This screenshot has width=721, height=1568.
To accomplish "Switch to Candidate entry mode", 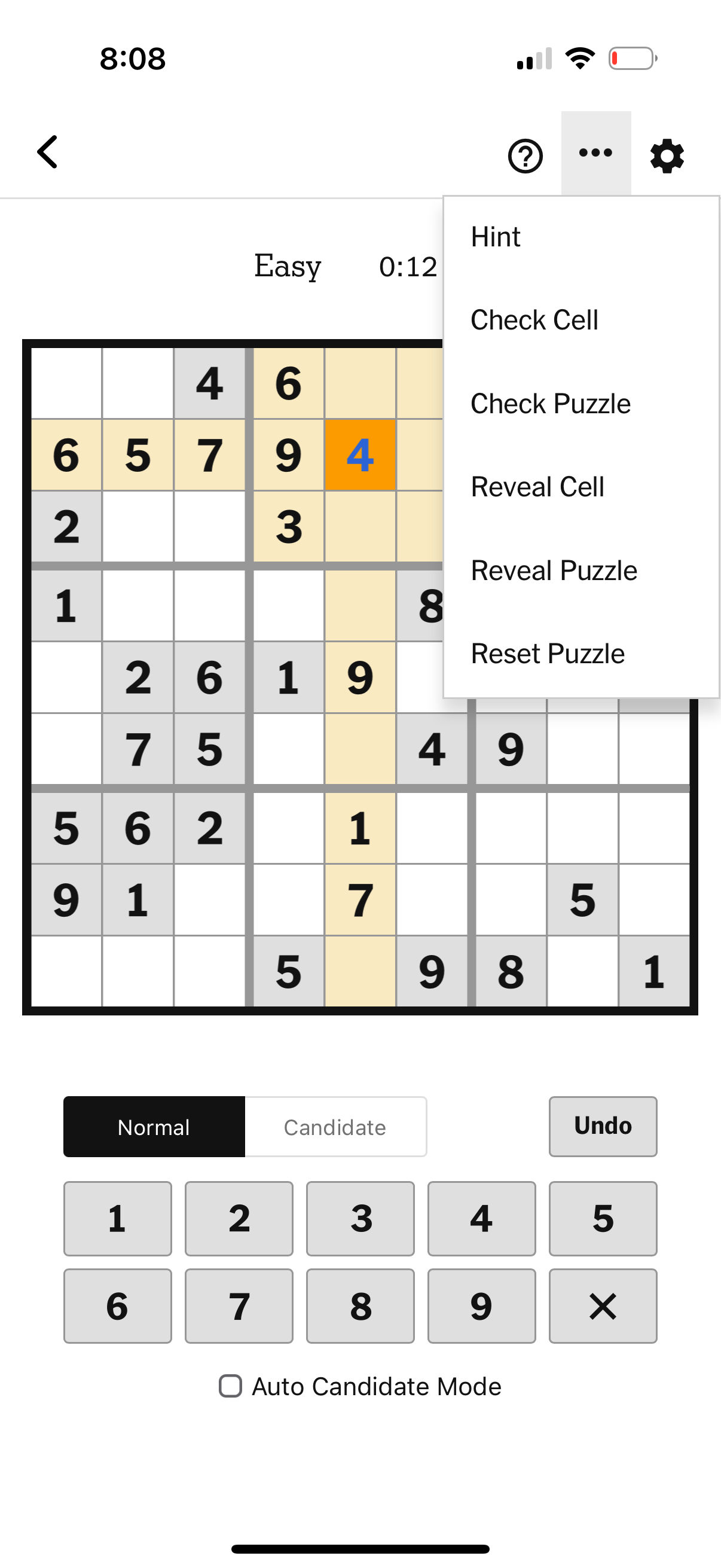I will (x=335, y=1127).
